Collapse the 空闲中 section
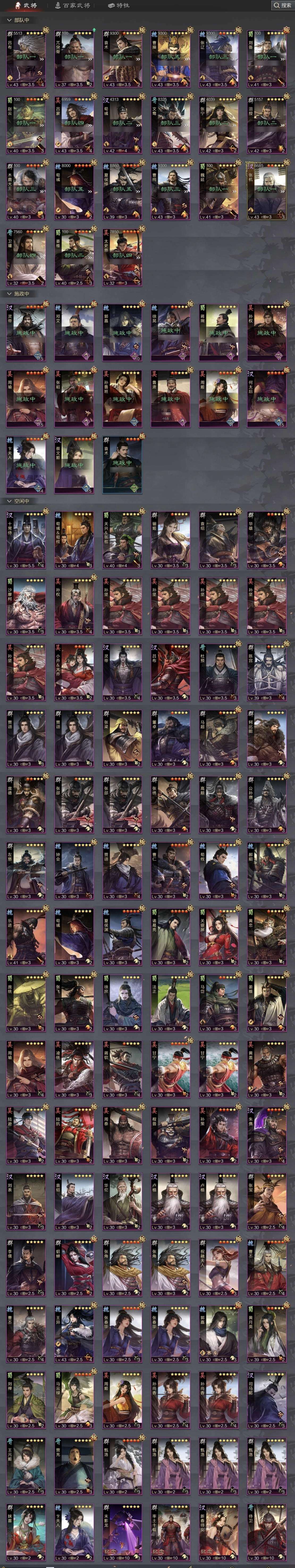 (x=18, y=501)
